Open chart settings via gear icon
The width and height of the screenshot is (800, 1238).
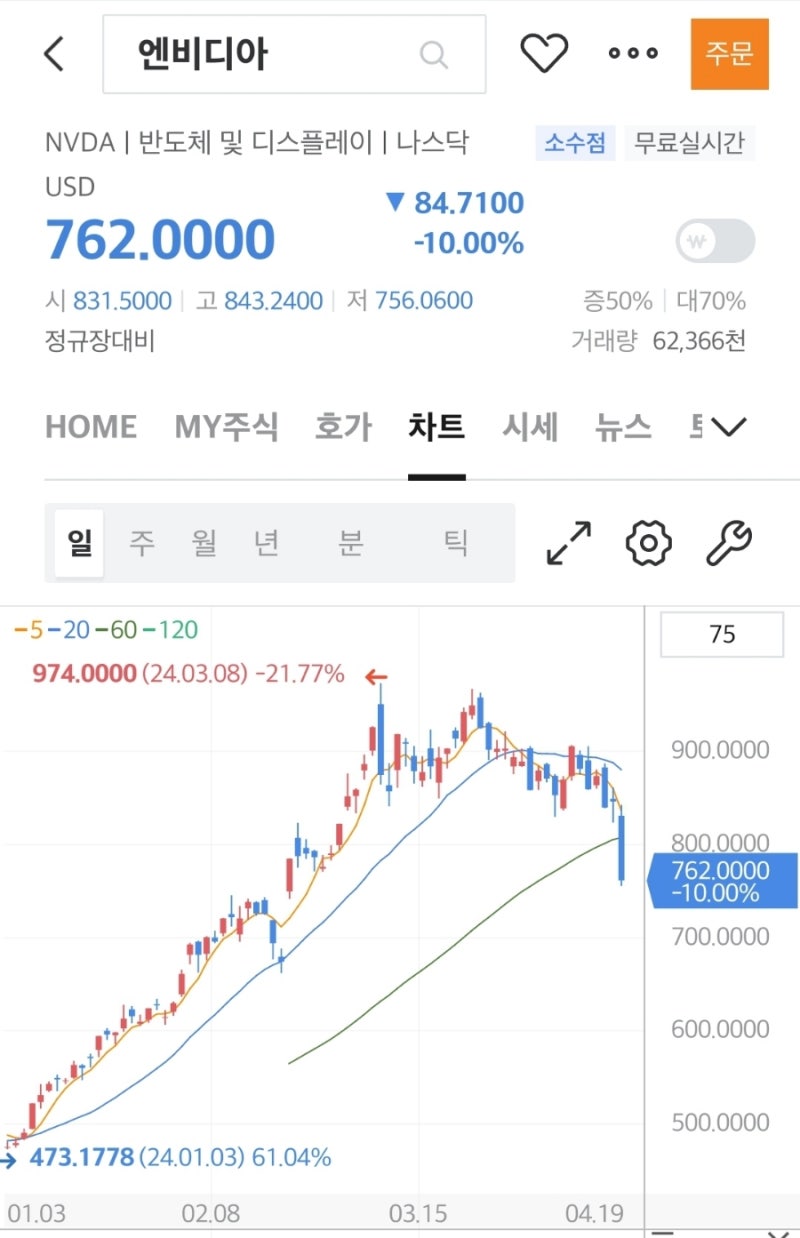click(x=648, y=543)
